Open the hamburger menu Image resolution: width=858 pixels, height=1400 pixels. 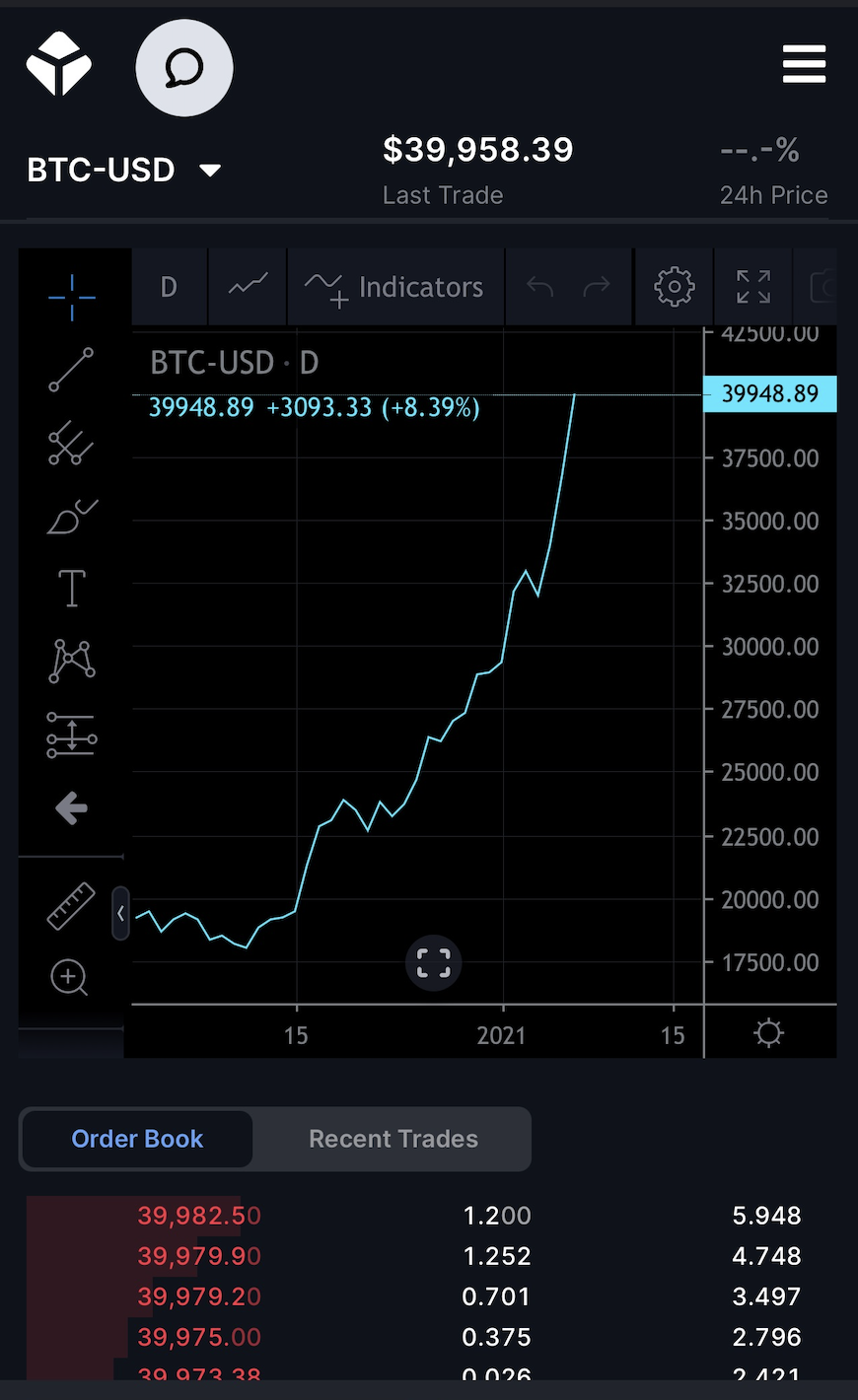(x=804, y=65)
